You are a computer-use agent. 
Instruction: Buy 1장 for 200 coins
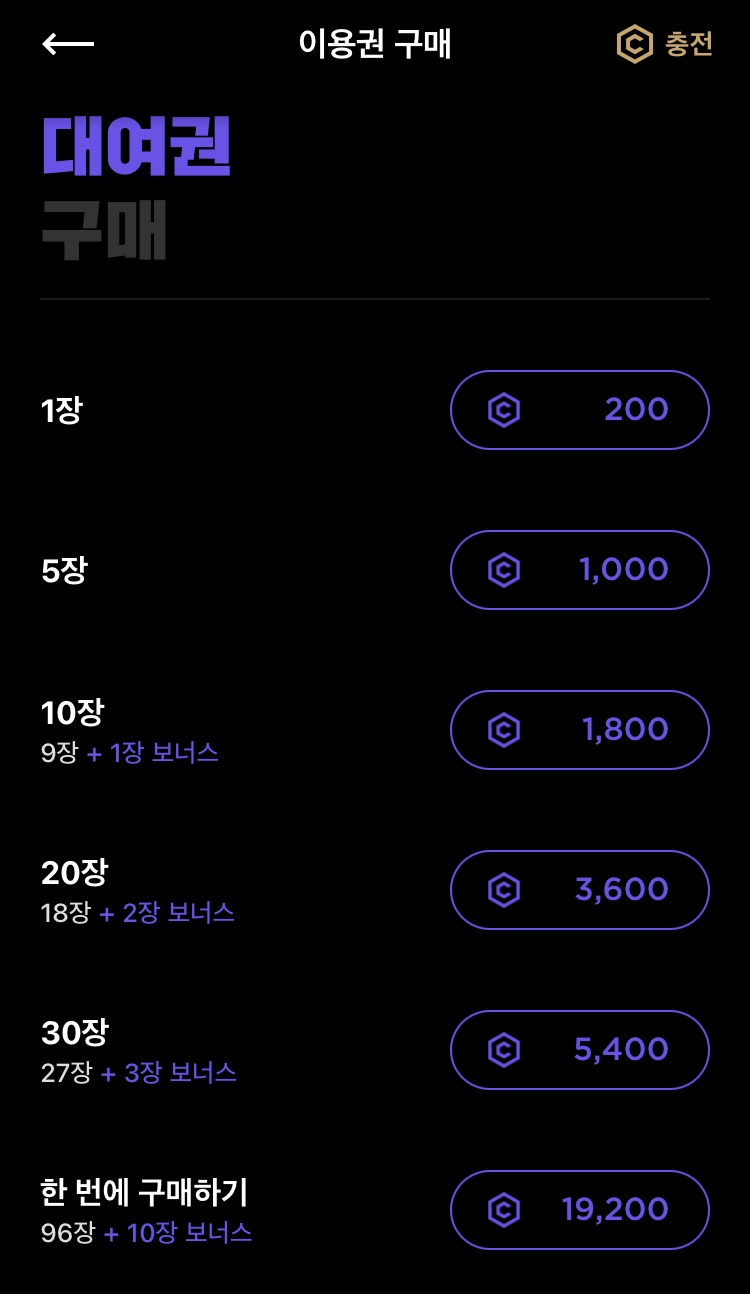[579, 410]
